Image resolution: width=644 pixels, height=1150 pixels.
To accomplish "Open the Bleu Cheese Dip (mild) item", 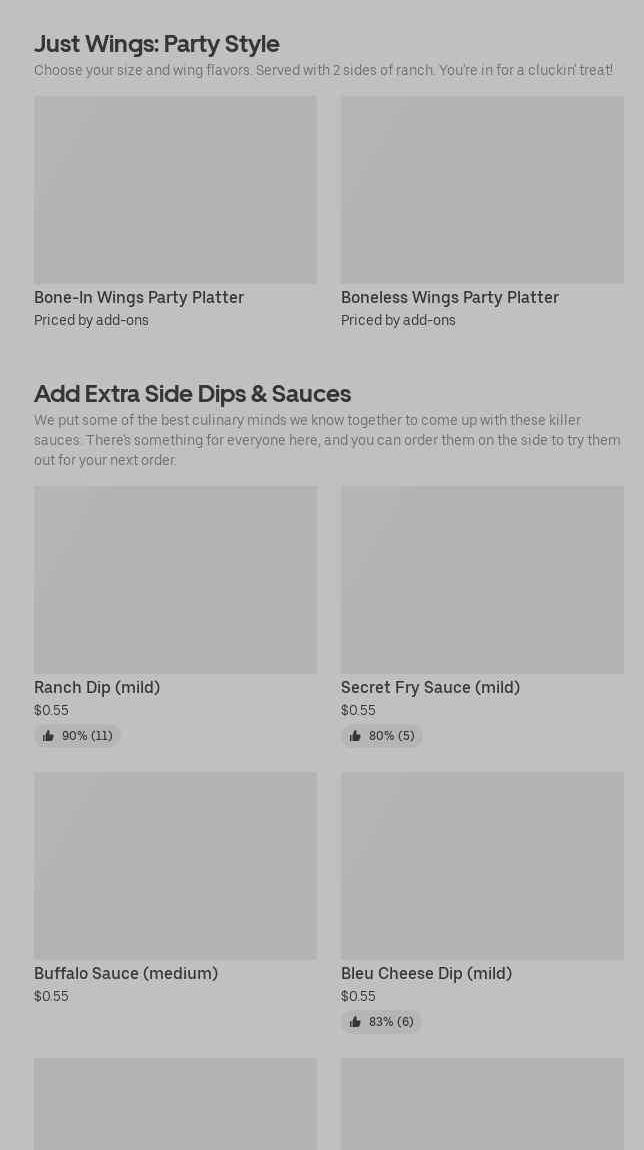I will pyautogui.click(x=482, y=903).
